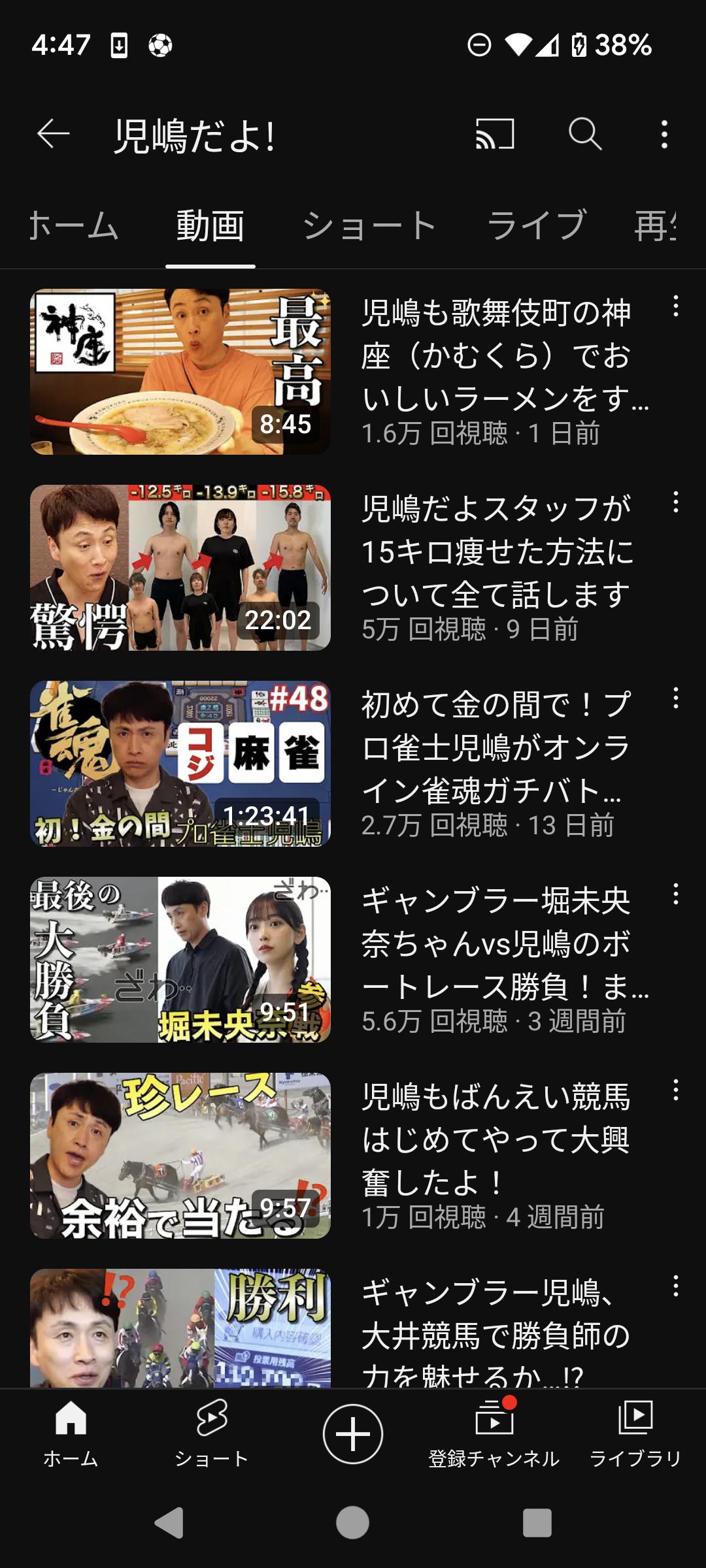The image size is (706, 1568).
Task: Switch to the ライブ channel tab
Action: 537,226
